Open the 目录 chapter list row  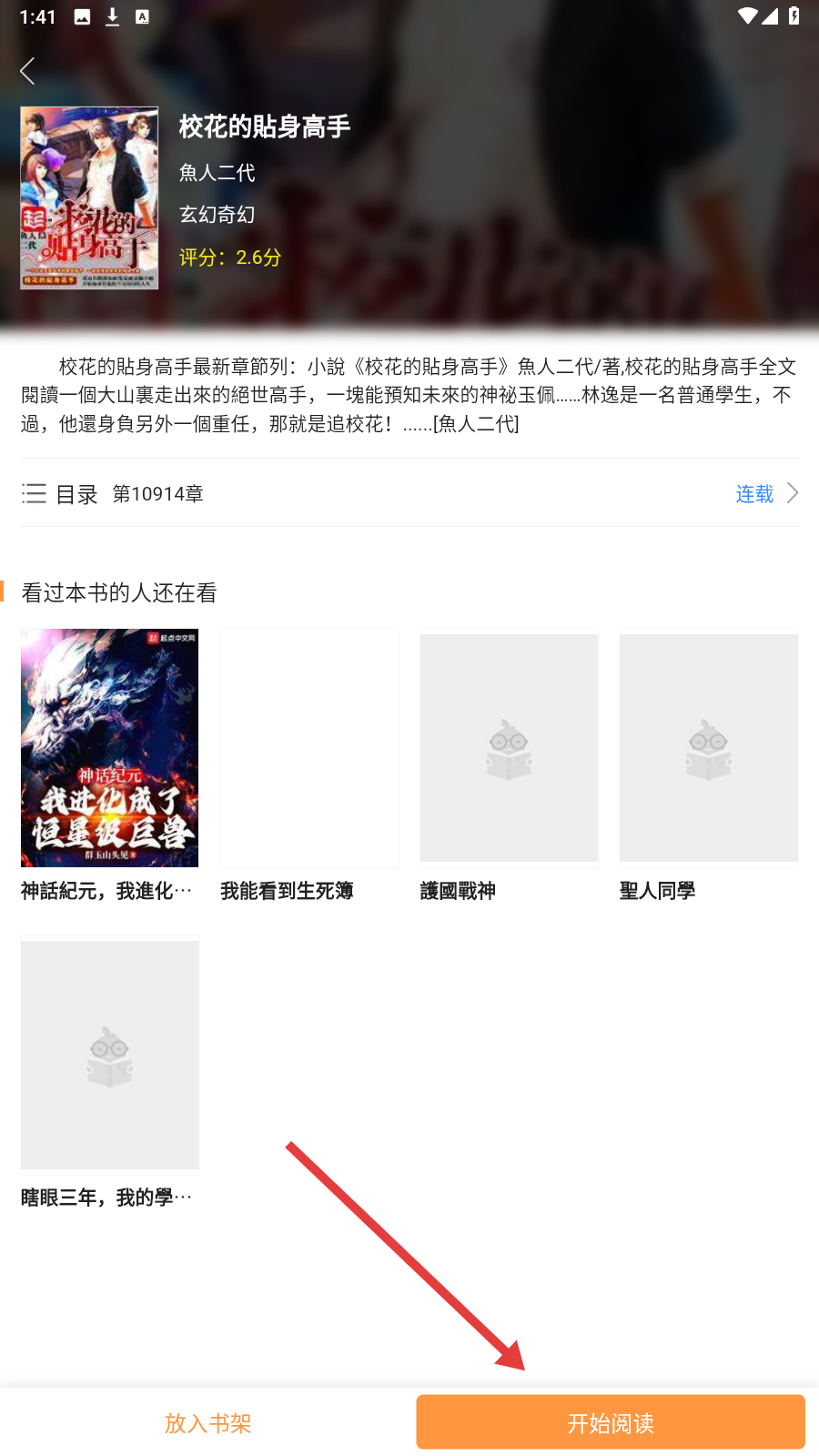409,493
